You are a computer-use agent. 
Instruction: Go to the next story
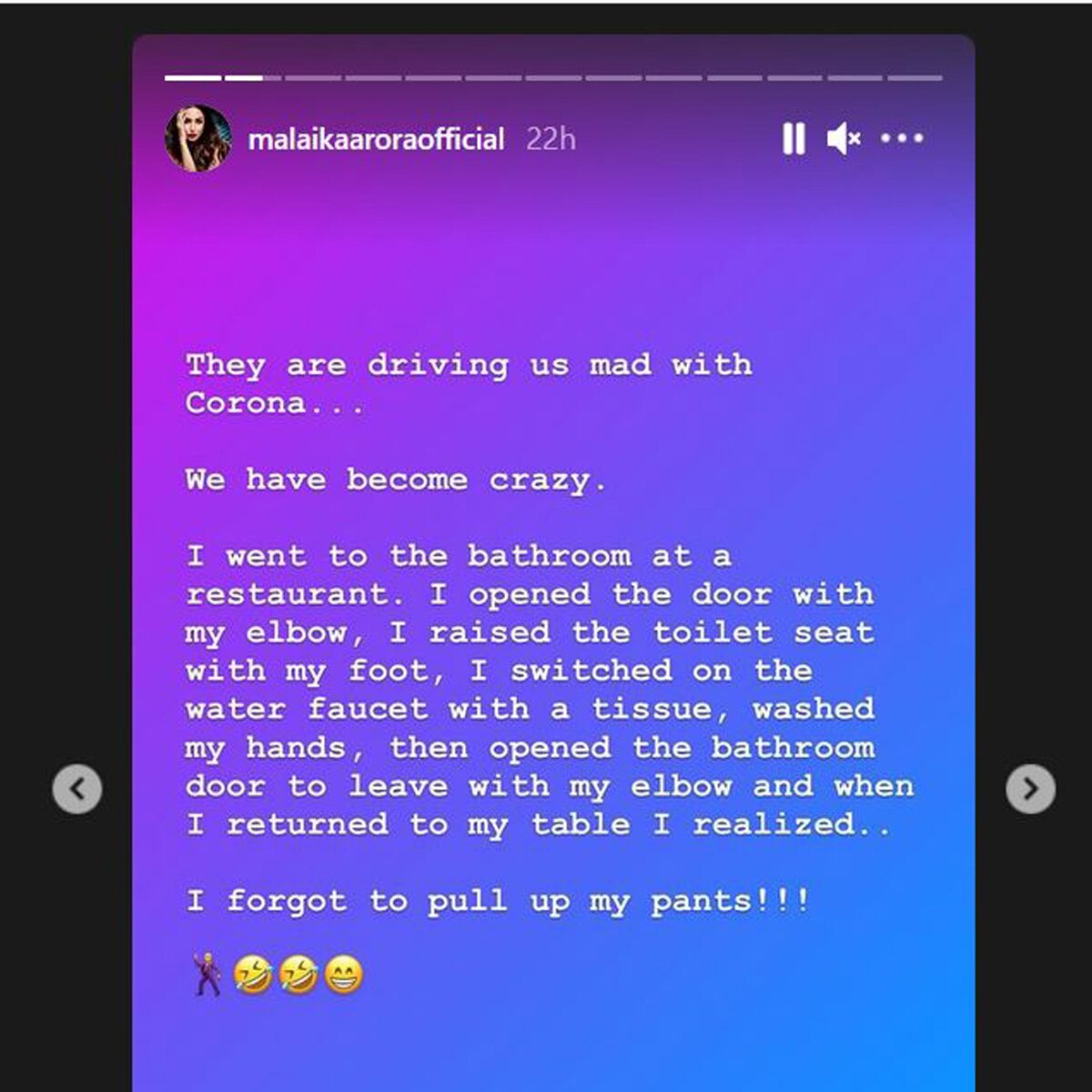(x=1030, y=788)
